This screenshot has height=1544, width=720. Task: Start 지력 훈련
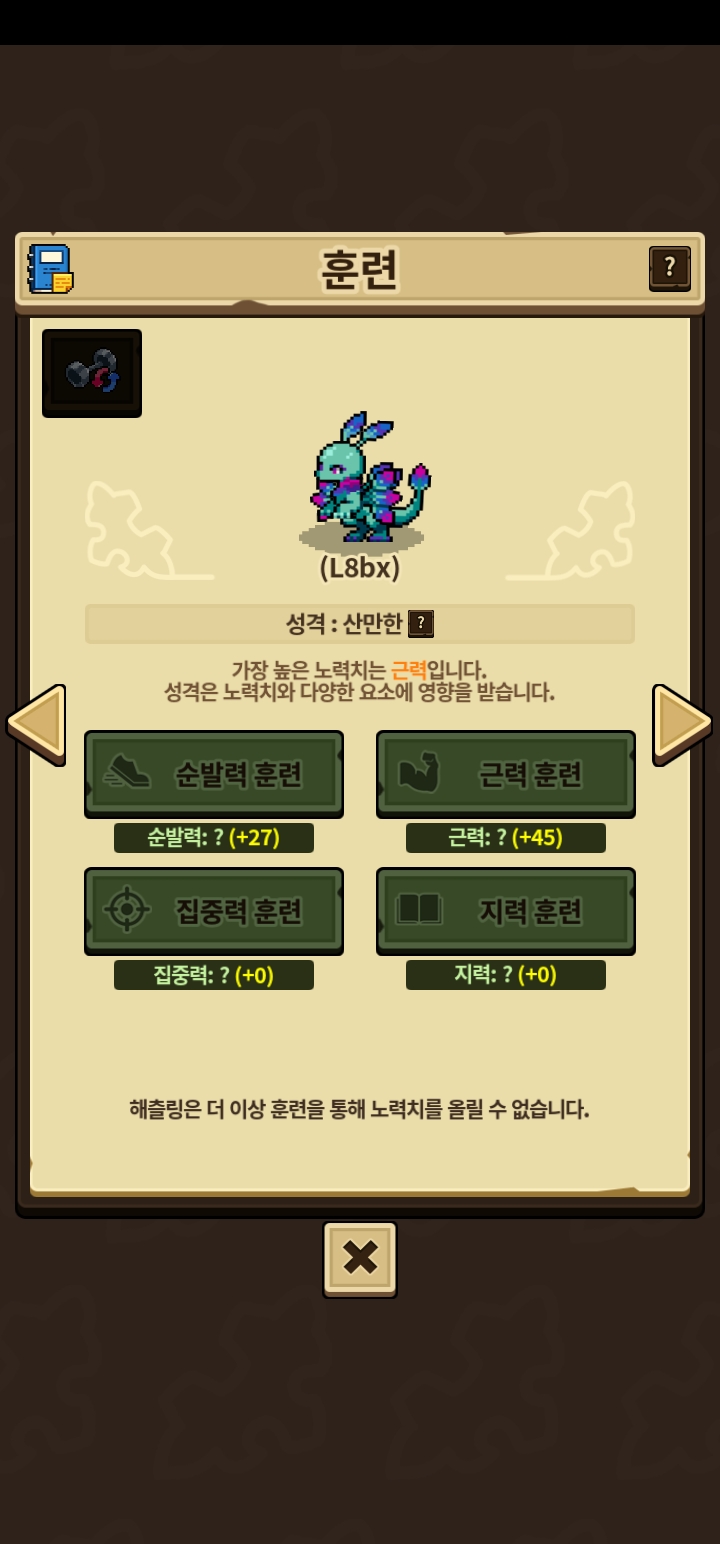click(x=506, y=910)
